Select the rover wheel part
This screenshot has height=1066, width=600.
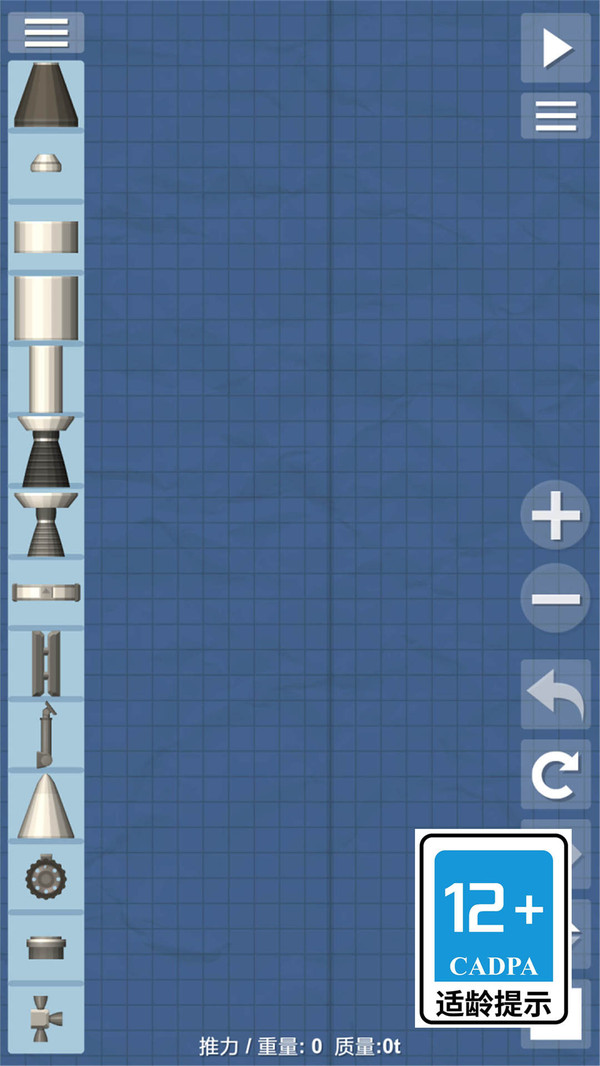click(x=46, y=877)
